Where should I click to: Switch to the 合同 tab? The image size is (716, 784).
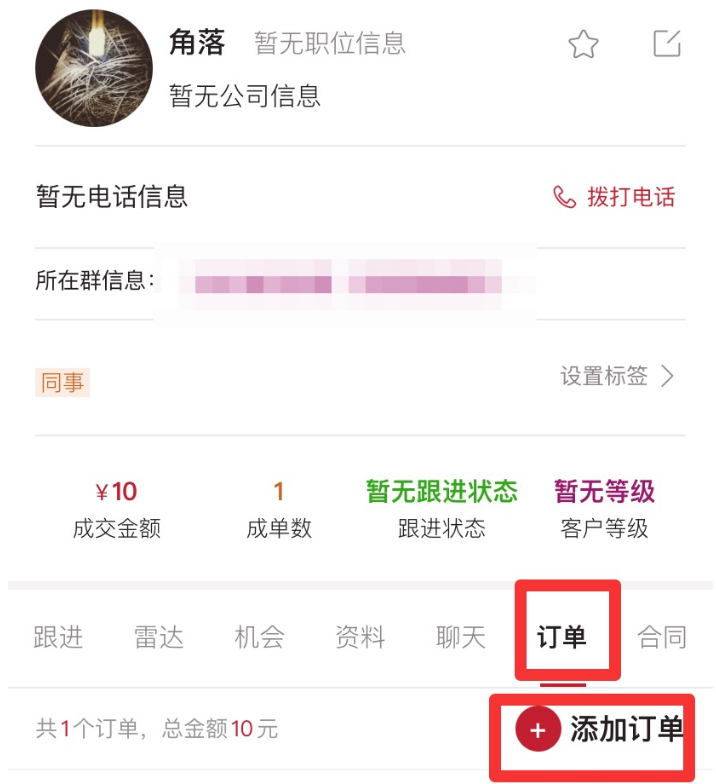tap(662, 637)
